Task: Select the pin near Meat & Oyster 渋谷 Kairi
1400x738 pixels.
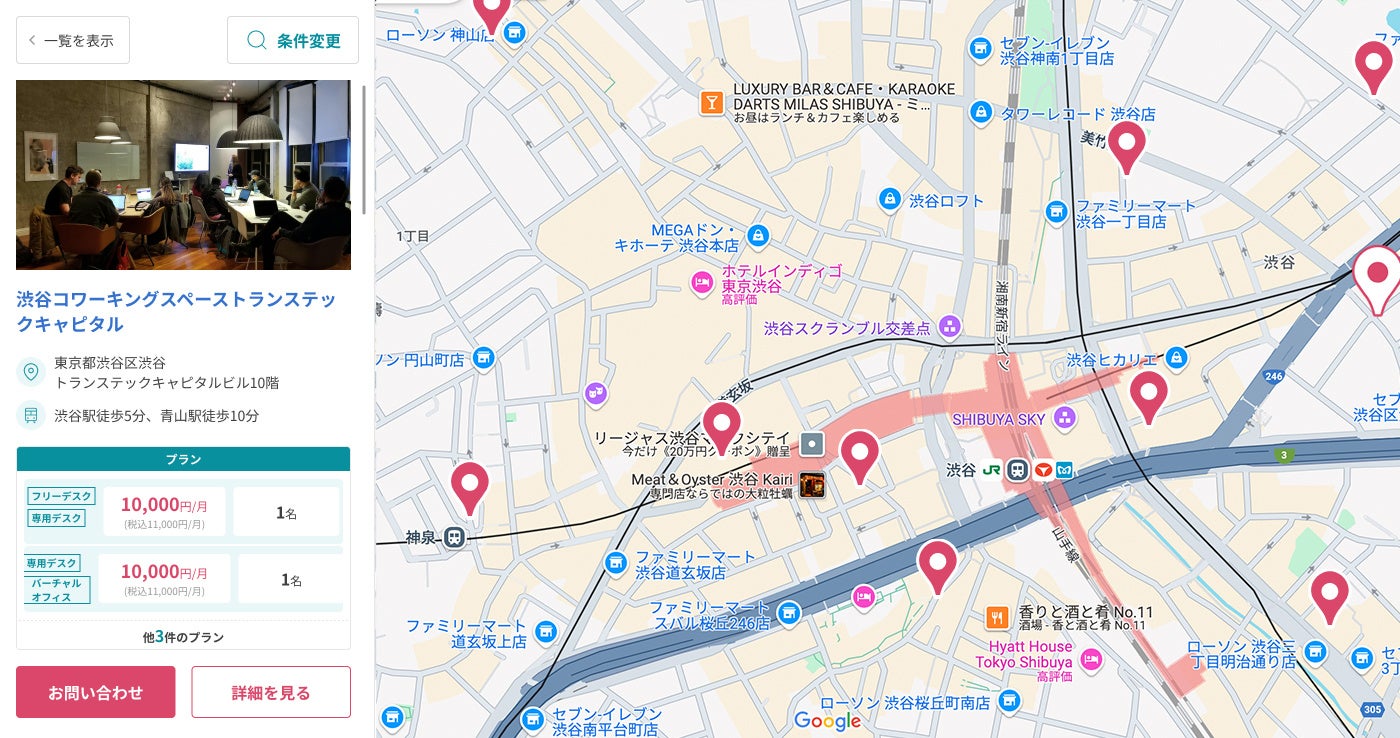Action: pyautogui.click(x=859, y=452)
